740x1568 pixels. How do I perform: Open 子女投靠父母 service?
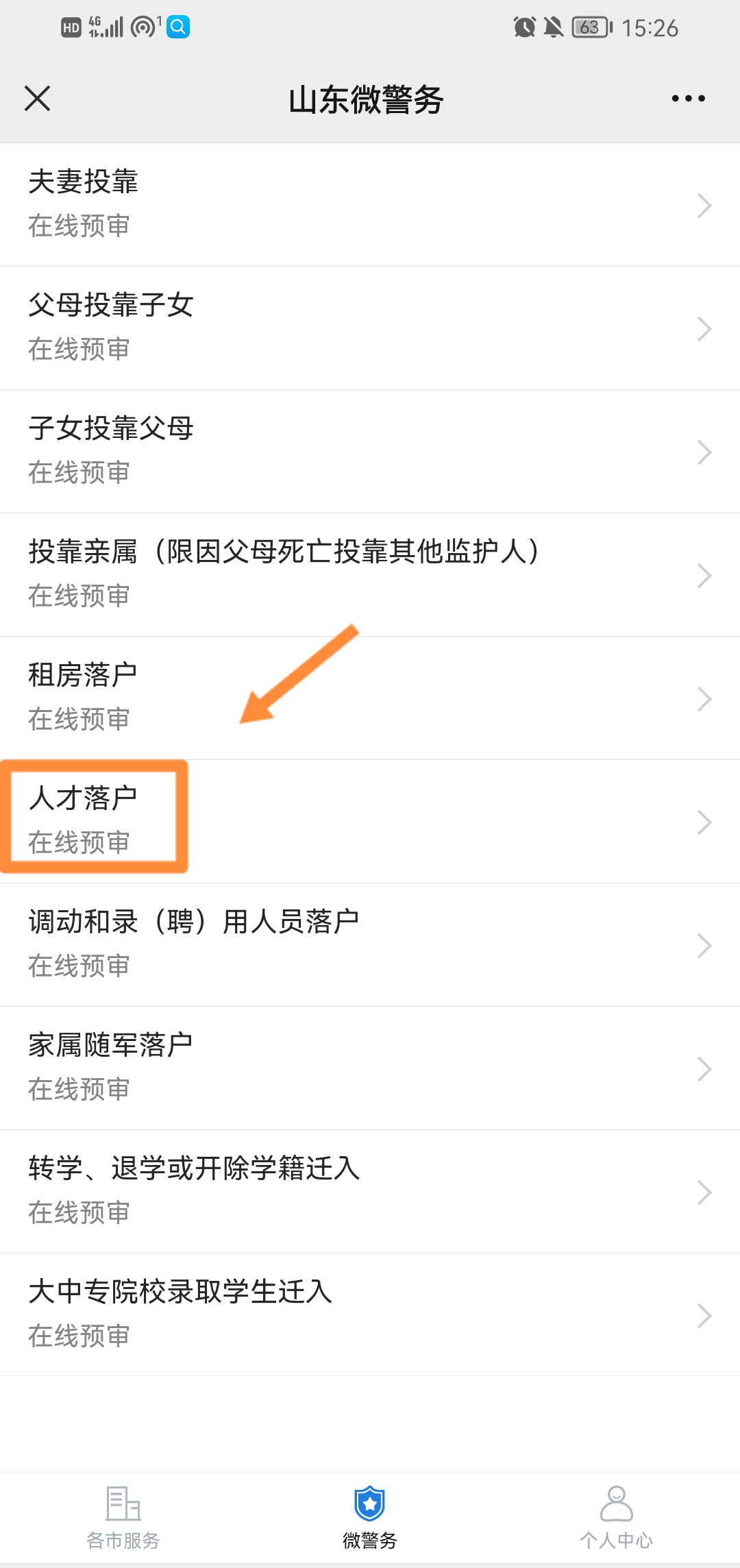point(370,451)
